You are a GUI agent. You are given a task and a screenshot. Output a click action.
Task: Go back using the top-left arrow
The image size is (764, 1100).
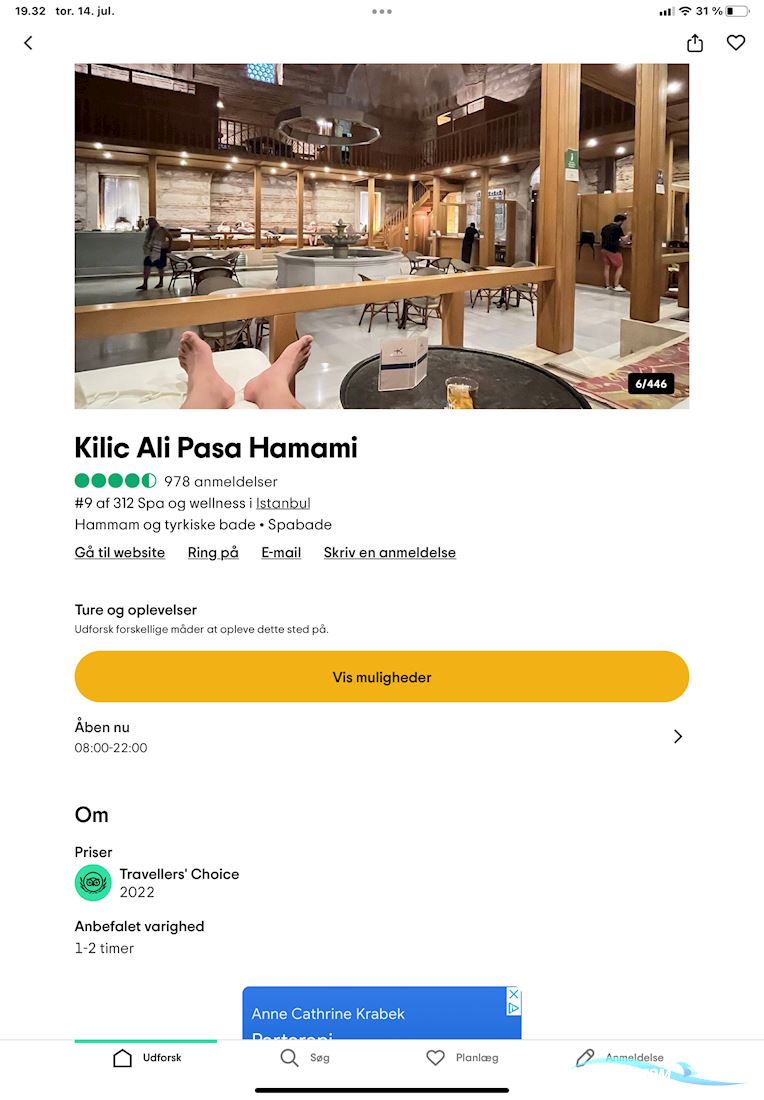pyautogui.click(x=28, y=43)
